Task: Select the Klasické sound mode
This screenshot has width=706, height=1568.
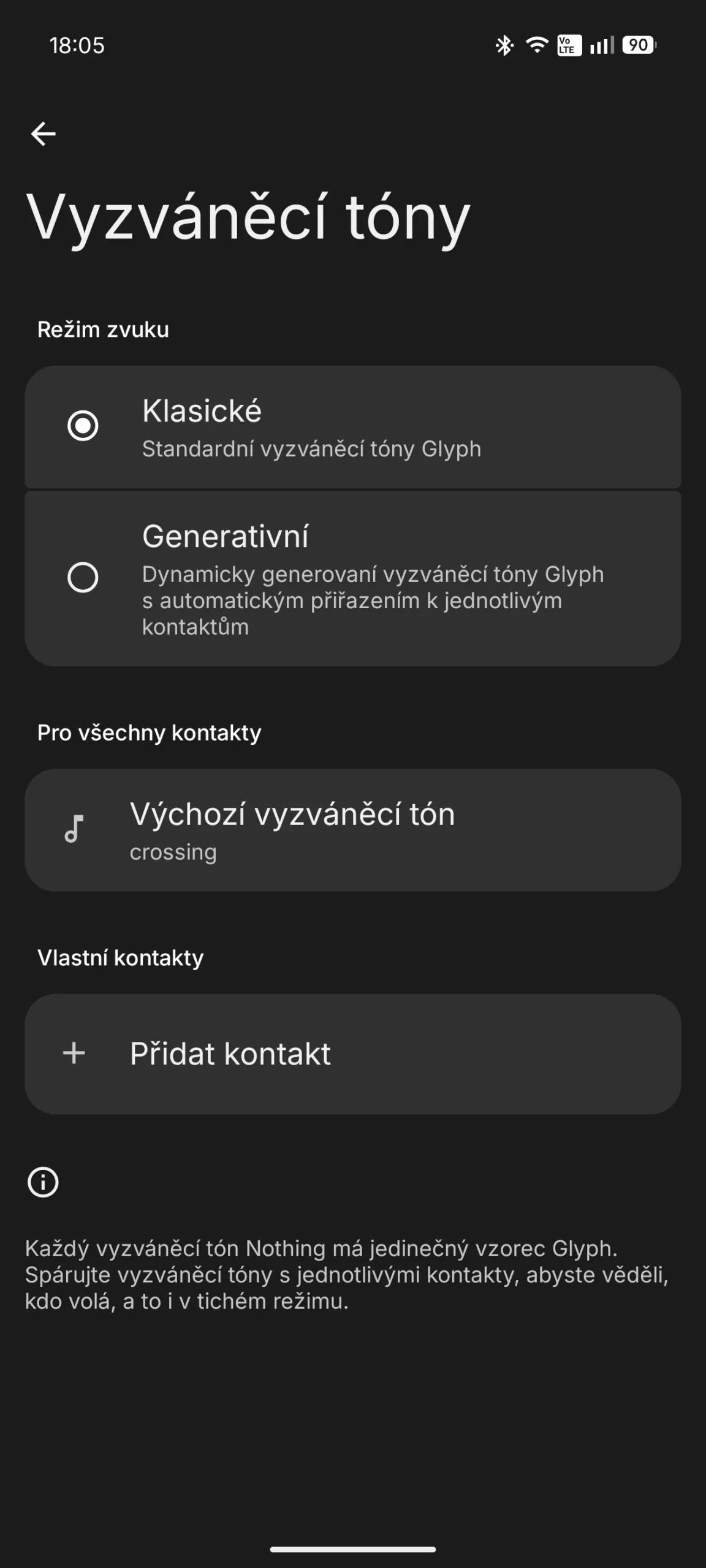Action: (83, 426)
